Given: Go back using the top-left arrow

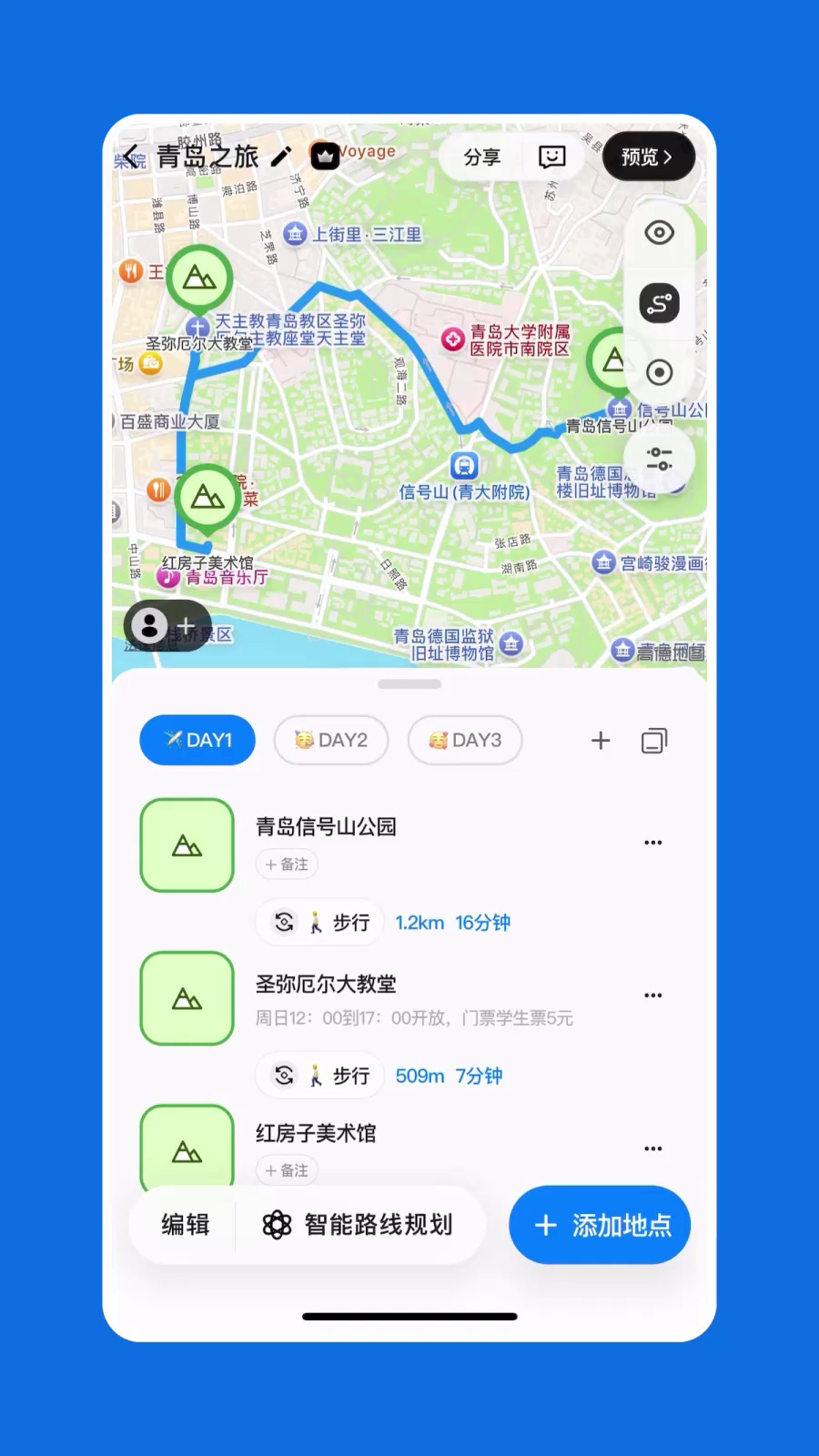Looking at the screenshot, I should [133, 157].
